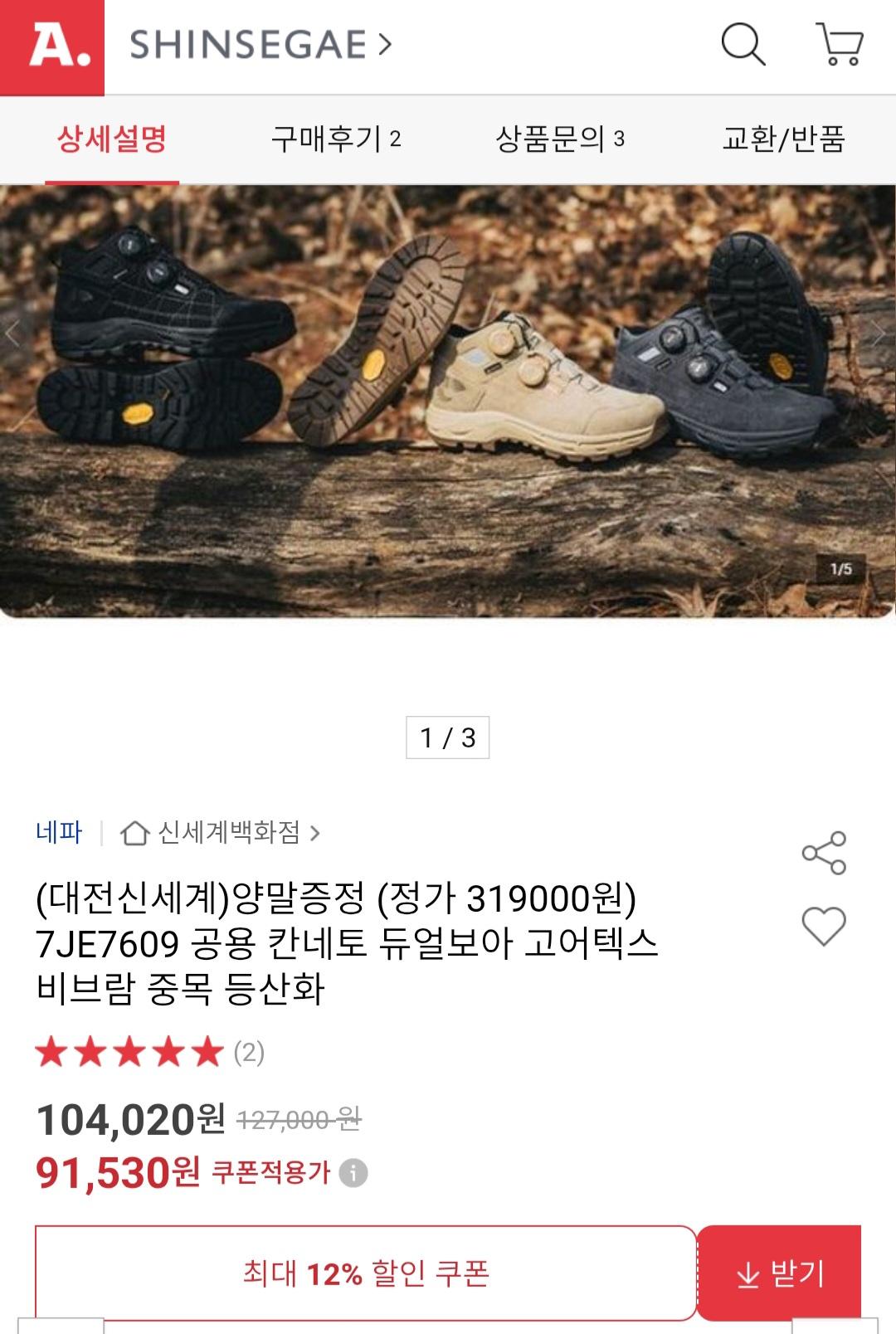Switch to the 구매후기 reviews tab

click(x=336, y=139)
